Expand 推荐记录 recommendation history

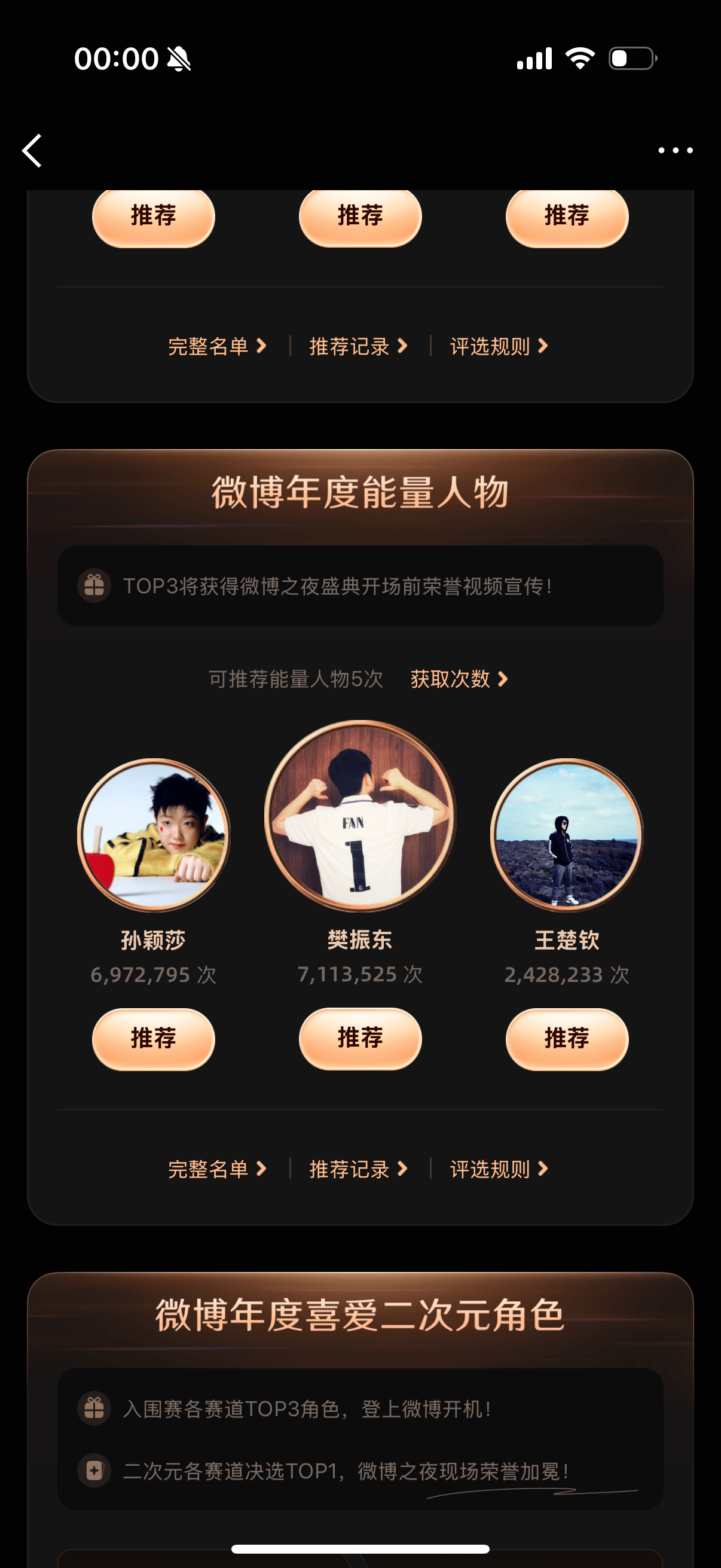point(356,1169)
